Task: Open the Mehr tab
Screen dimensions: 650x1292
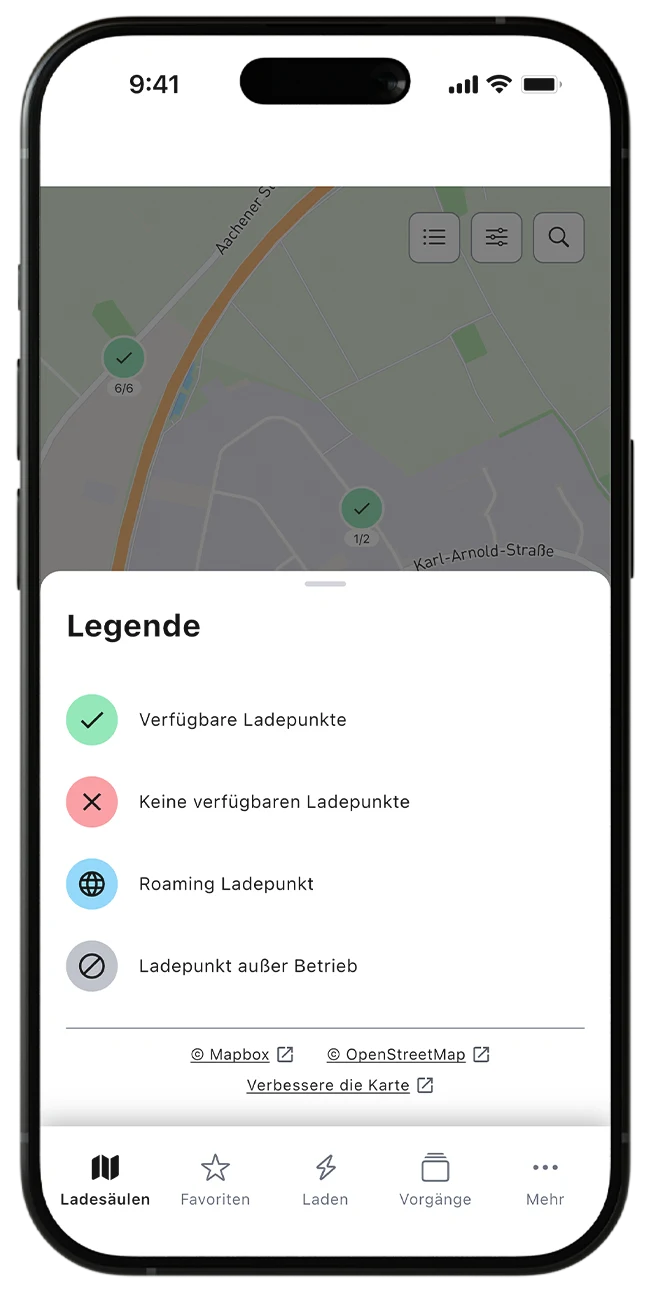Action: (x=545, y=1180)
